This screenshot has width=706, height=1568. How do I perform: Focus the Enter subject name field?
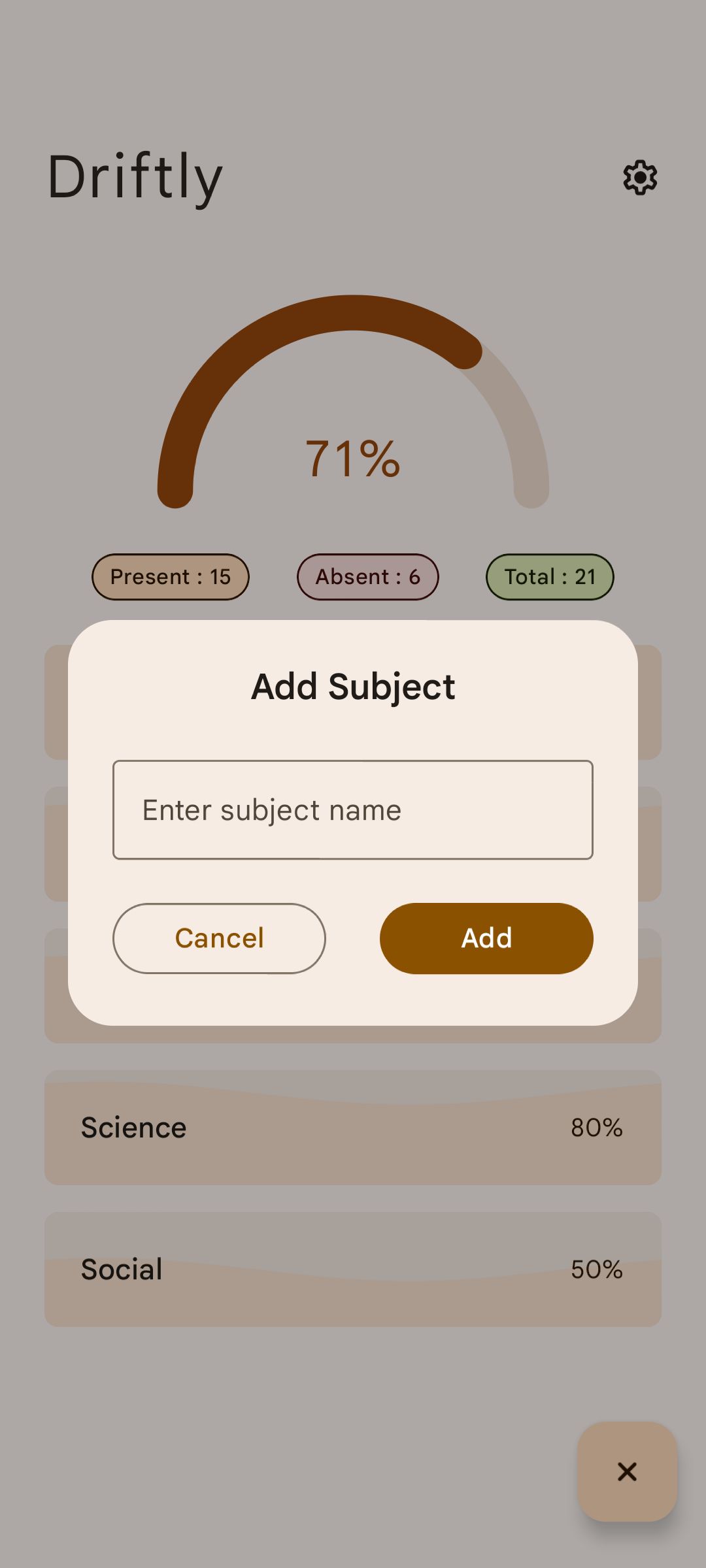[353, 809]
